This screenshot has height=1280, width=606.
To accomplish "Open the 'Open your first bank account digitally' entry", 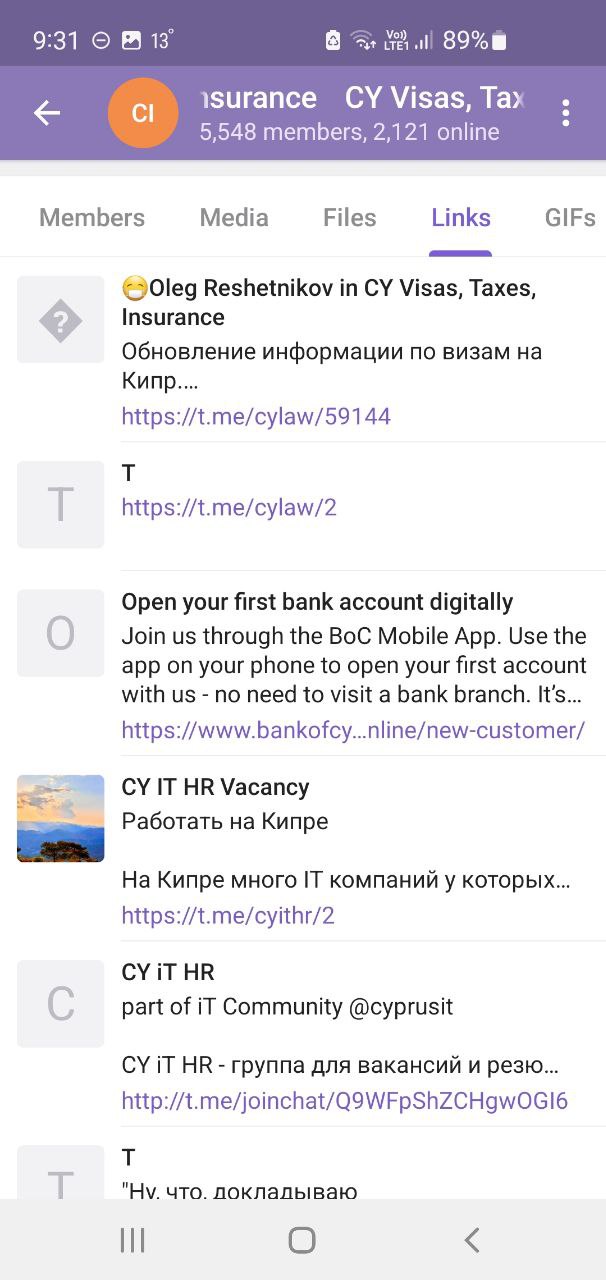I will click(x=317, y=602).
